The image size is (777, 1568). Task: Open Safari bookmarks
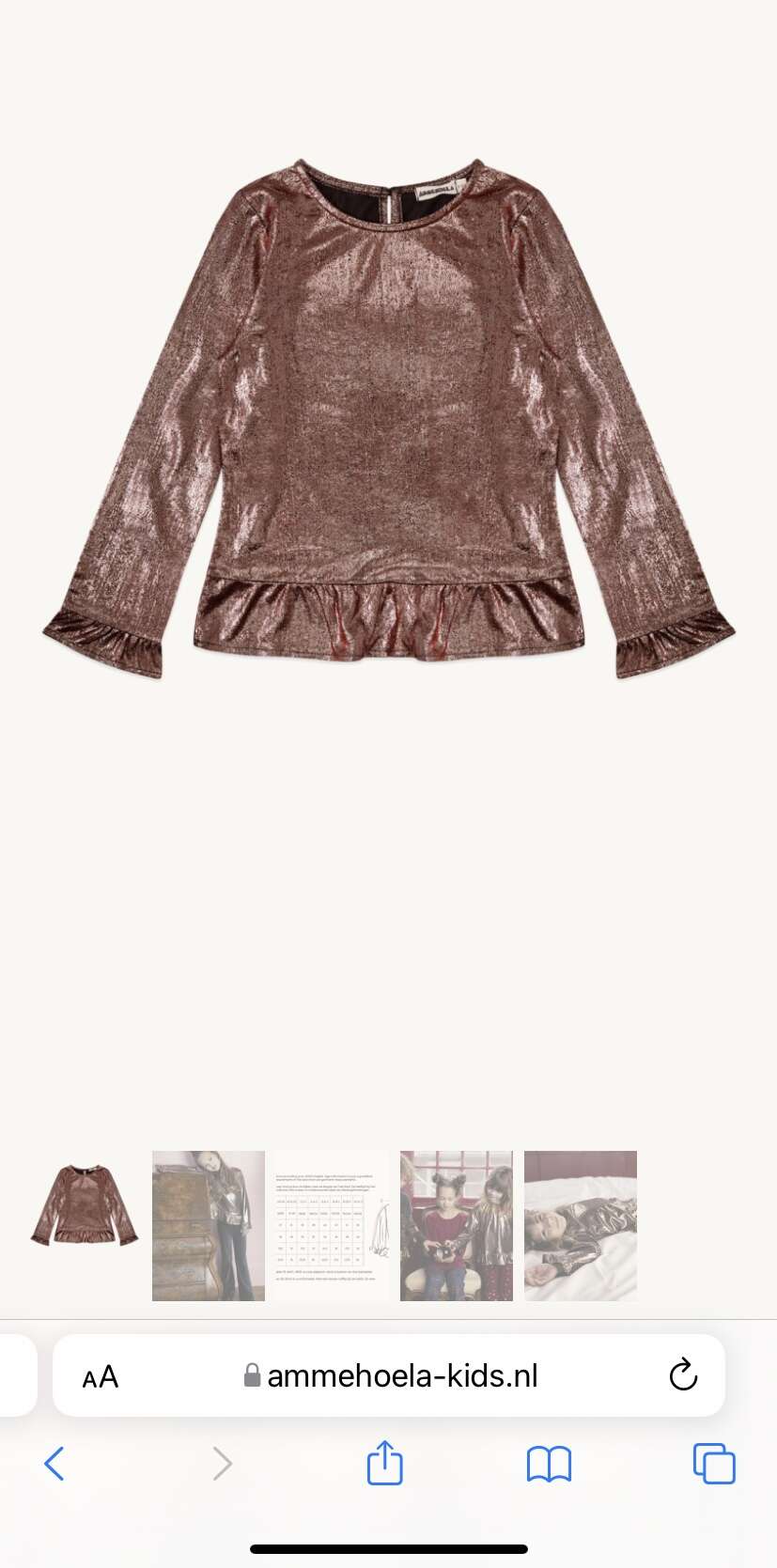549,1464
